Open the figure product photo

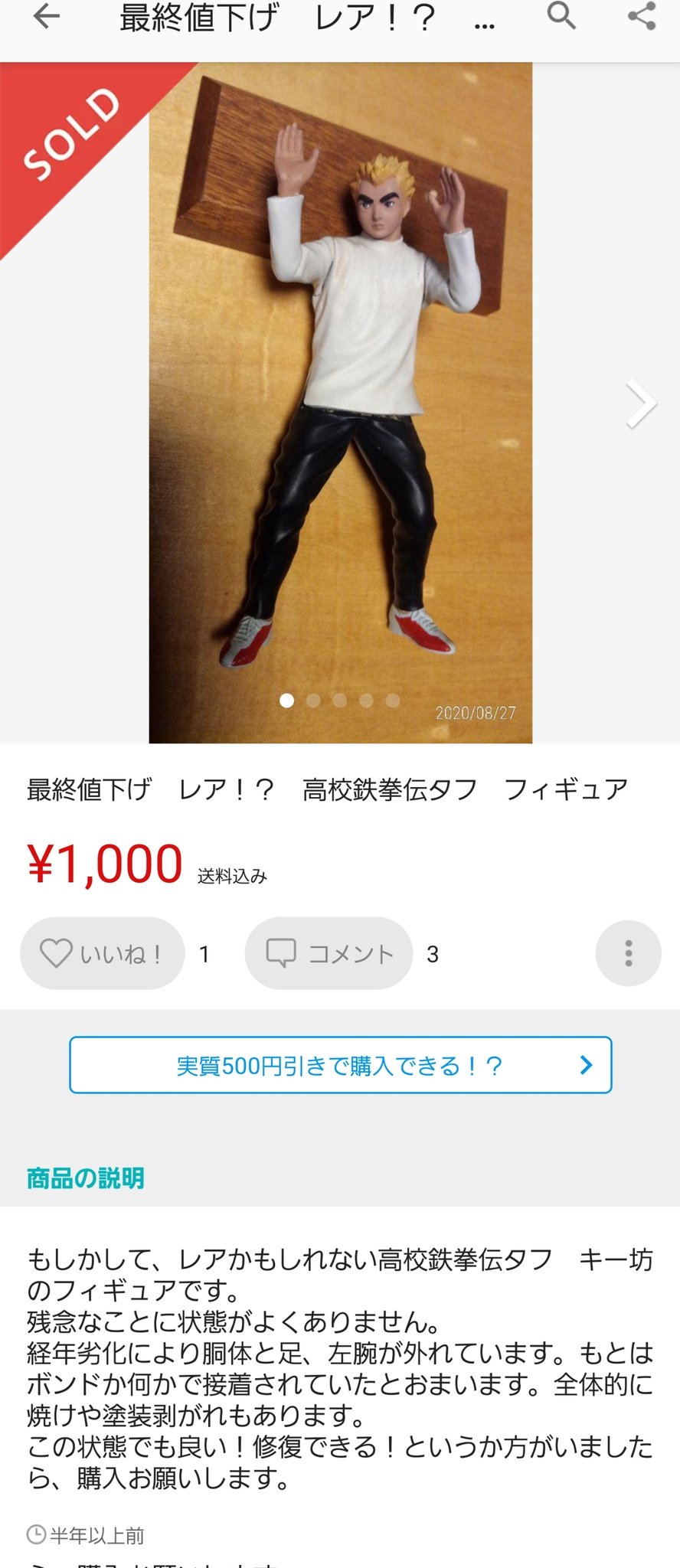[x=340, y=403]
